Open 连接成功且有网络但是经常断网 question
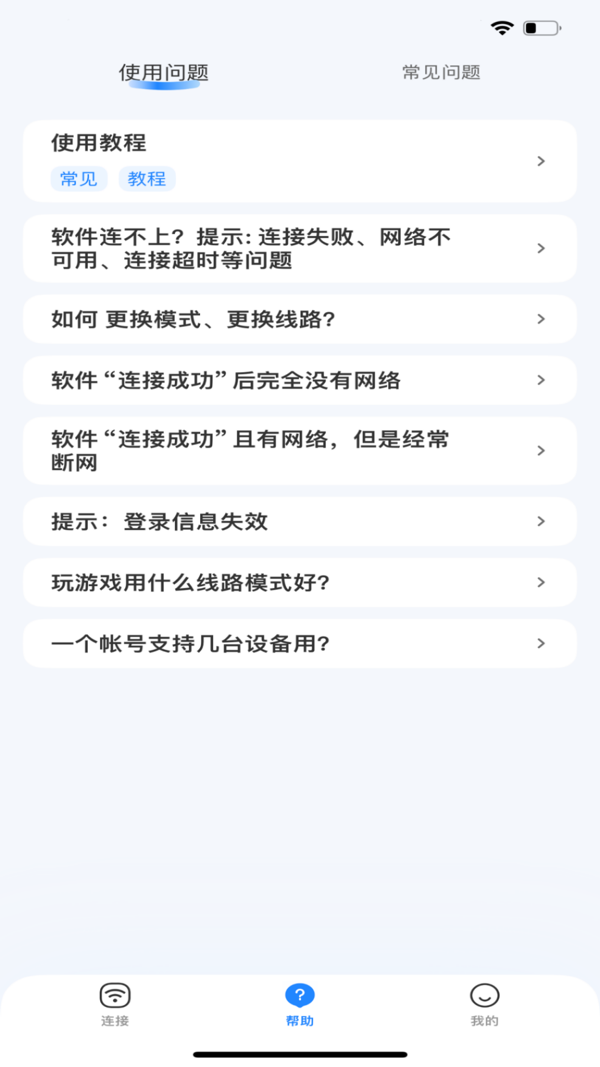Image resolution: width=600 pixels, height=1067 pixels. (x=300, y=451)
